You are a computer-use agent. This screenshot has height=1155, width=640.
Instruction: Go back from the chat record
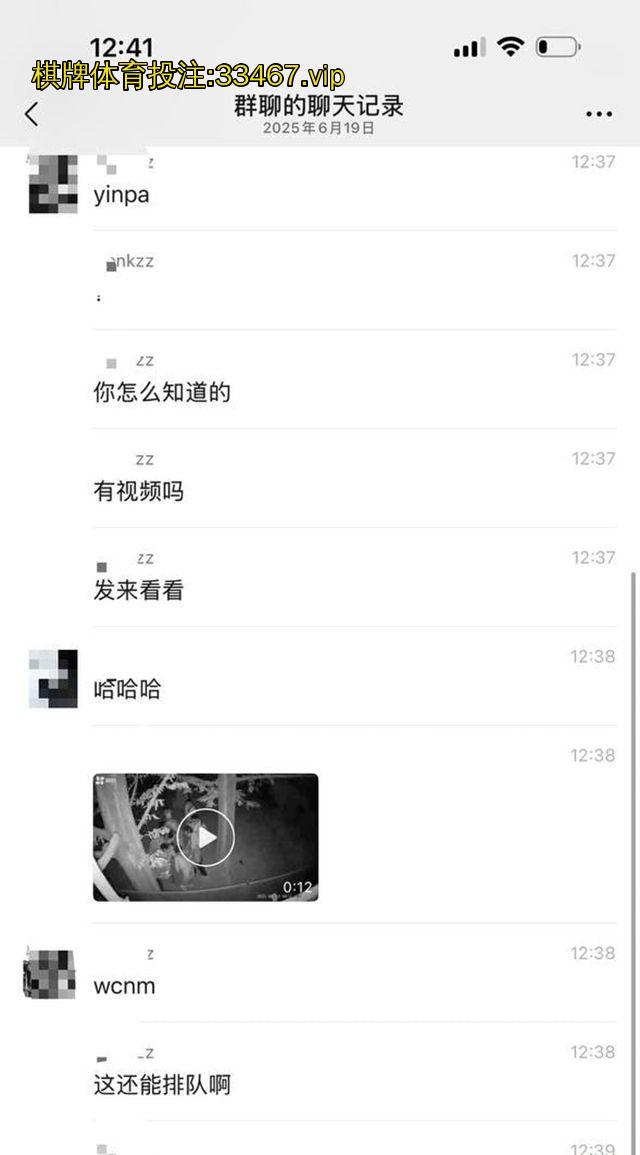point(32,114)
